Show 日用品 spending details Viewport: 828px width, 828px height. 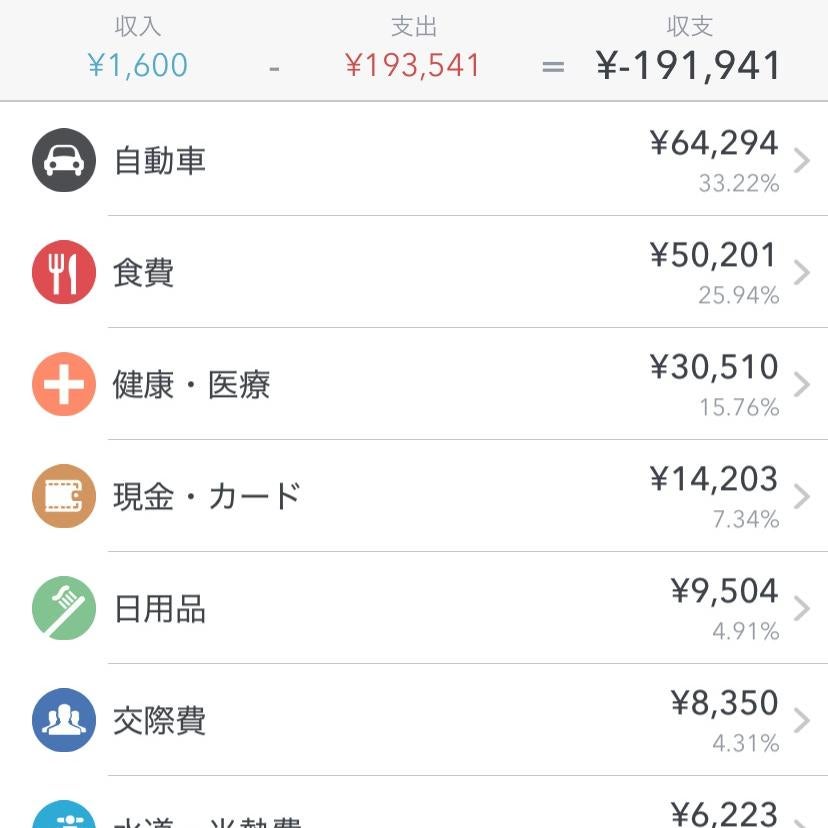pos(414,608)
